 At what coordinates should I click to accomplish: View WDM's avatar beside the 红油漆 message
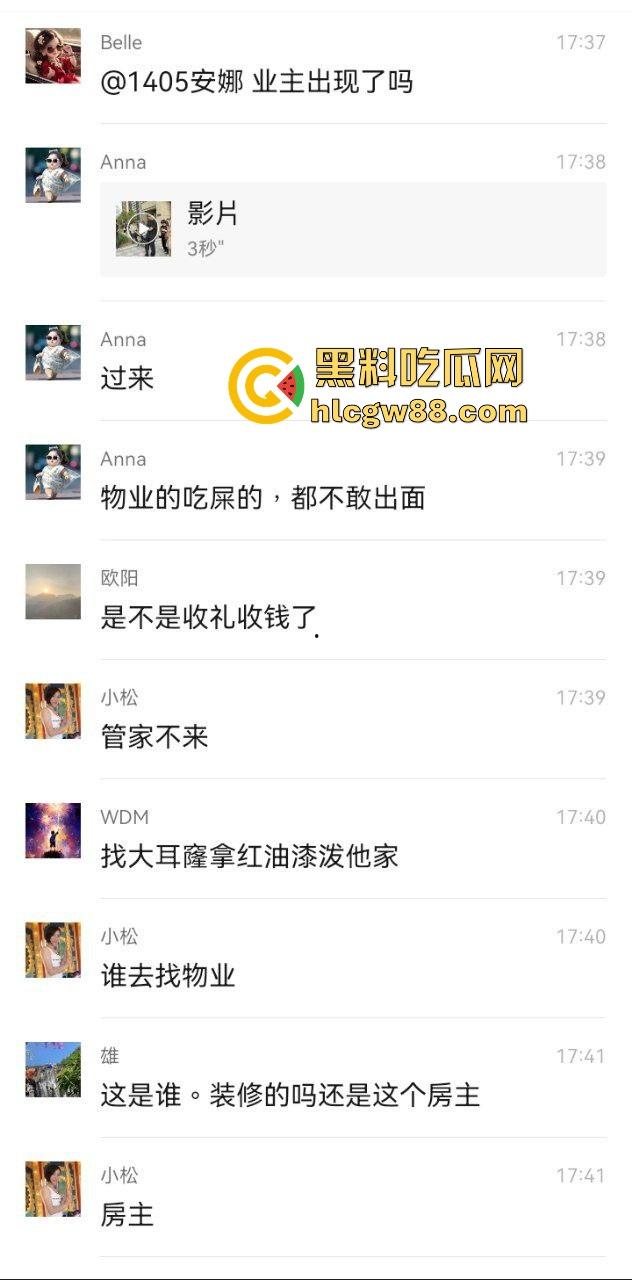click(x=53, y=831)
